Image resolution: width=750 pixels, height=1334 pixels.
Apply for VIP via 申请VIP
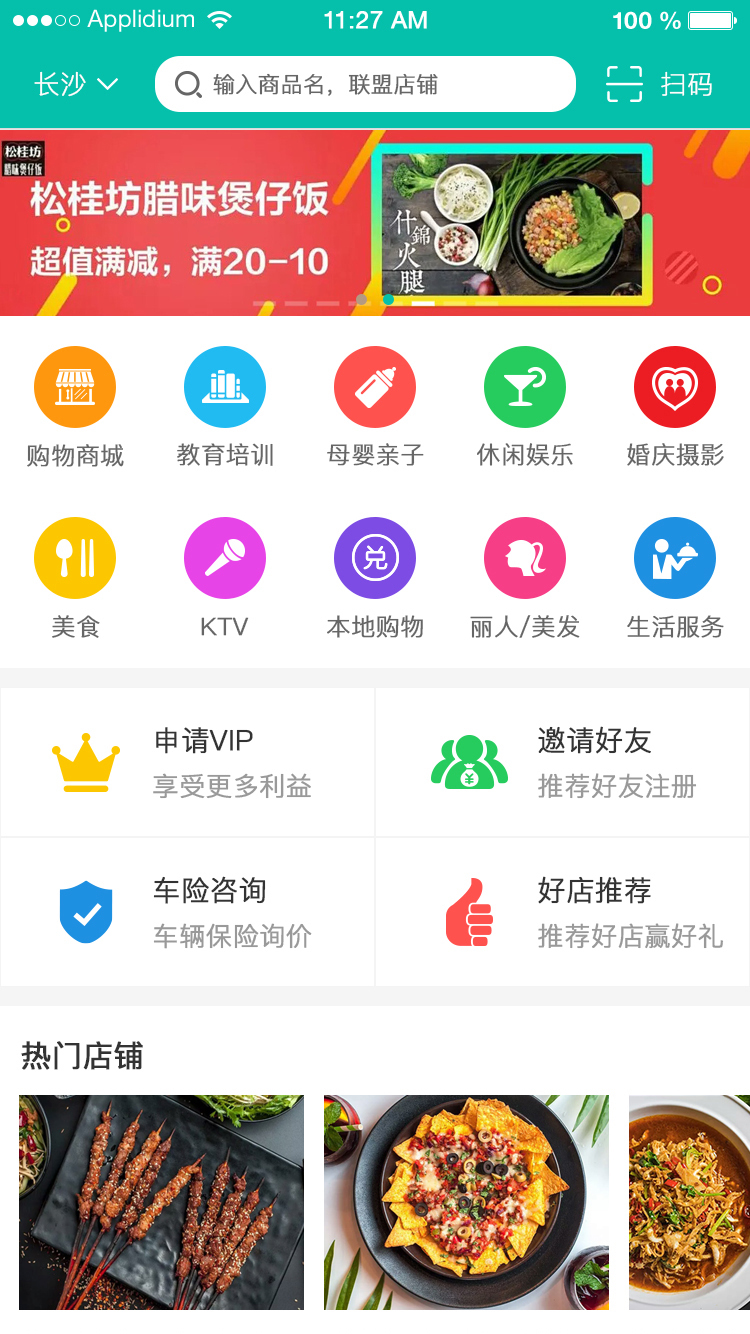pos(188,762)
